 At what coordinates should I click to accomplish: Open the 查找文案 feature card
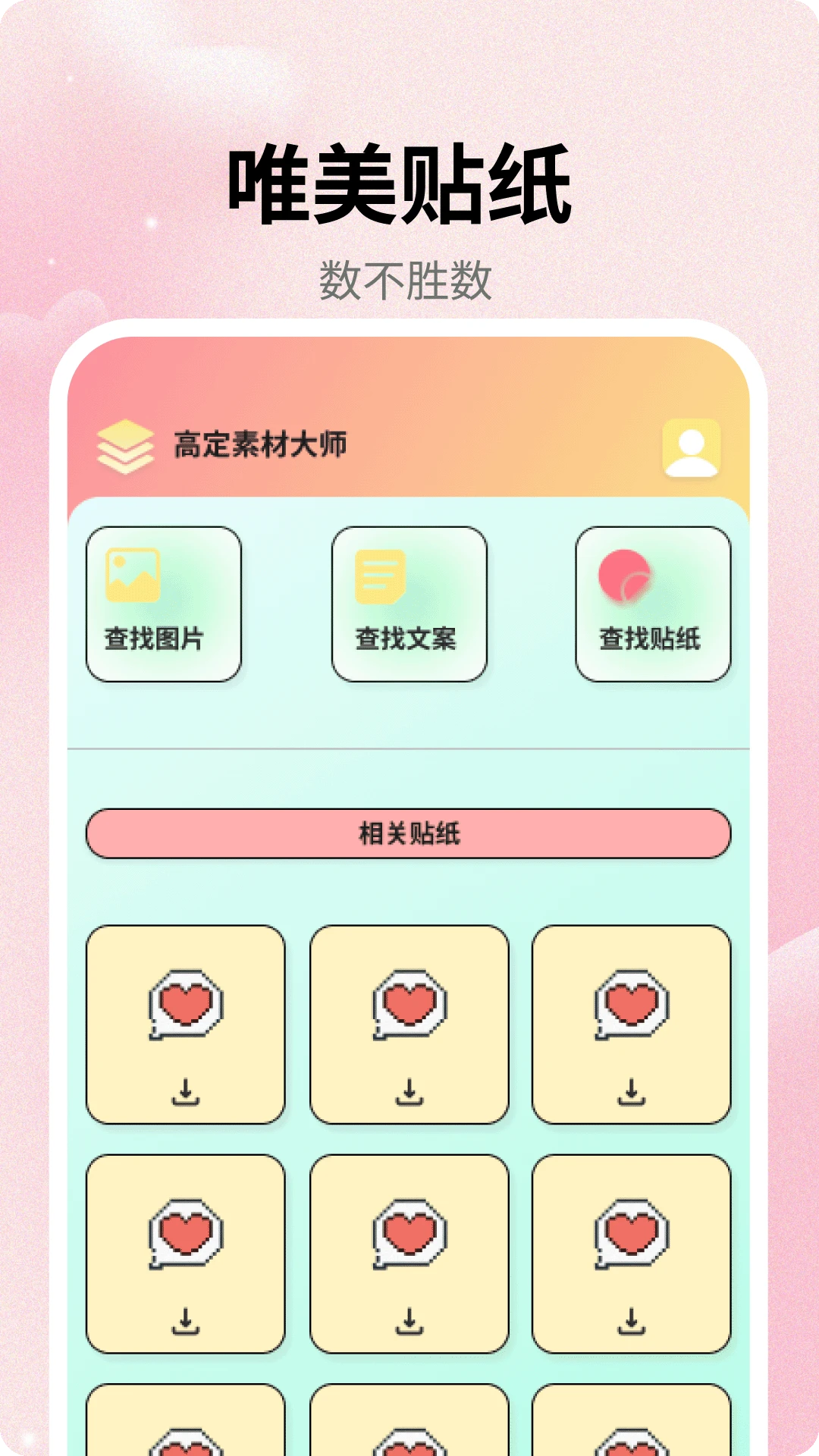pos(408,603)
